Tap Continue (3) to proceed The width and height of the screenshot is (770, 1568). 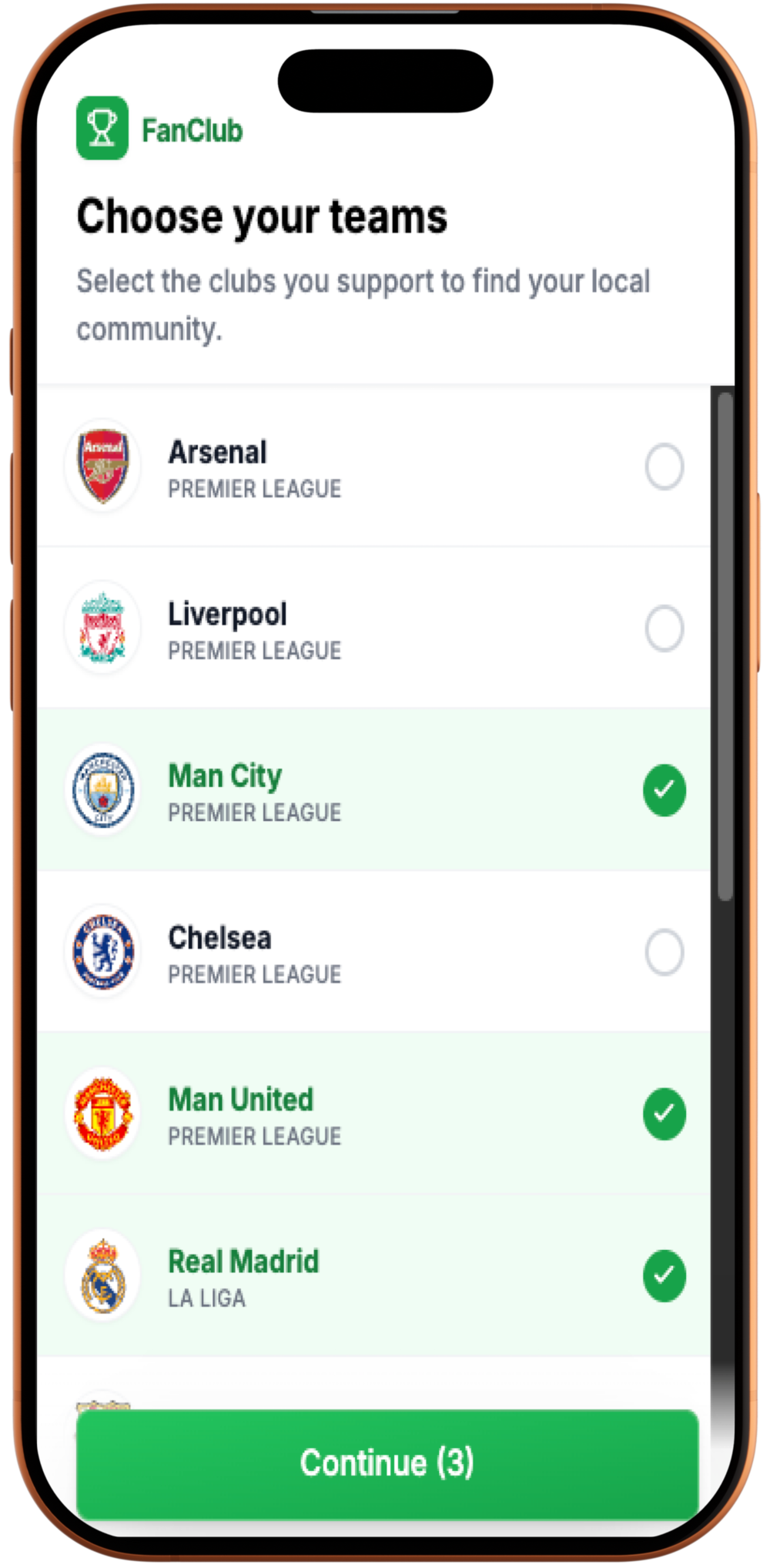387,1463
